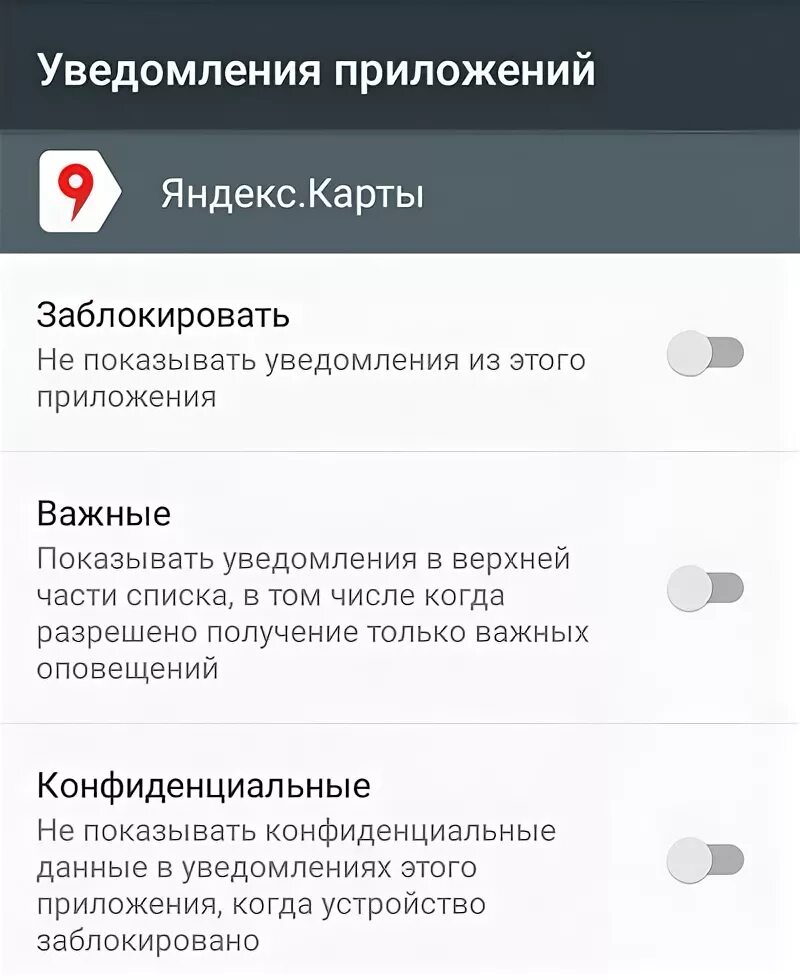The width and height of the screenshot is (800, 980).
Task: Enable the Важные notifications switch
Action: [x=705, y=587]
